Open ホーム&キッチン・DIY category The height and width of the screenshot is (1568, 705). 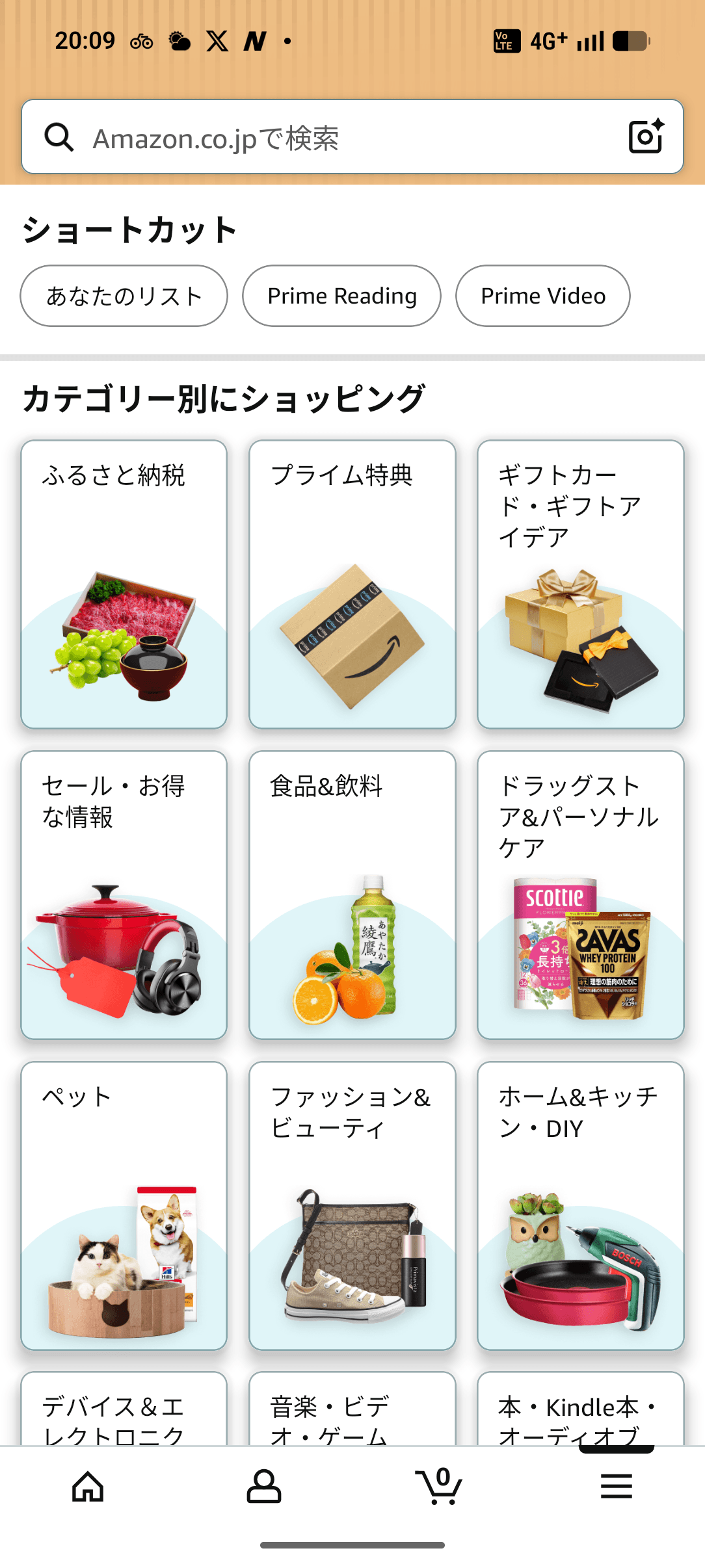[580, 1205]
